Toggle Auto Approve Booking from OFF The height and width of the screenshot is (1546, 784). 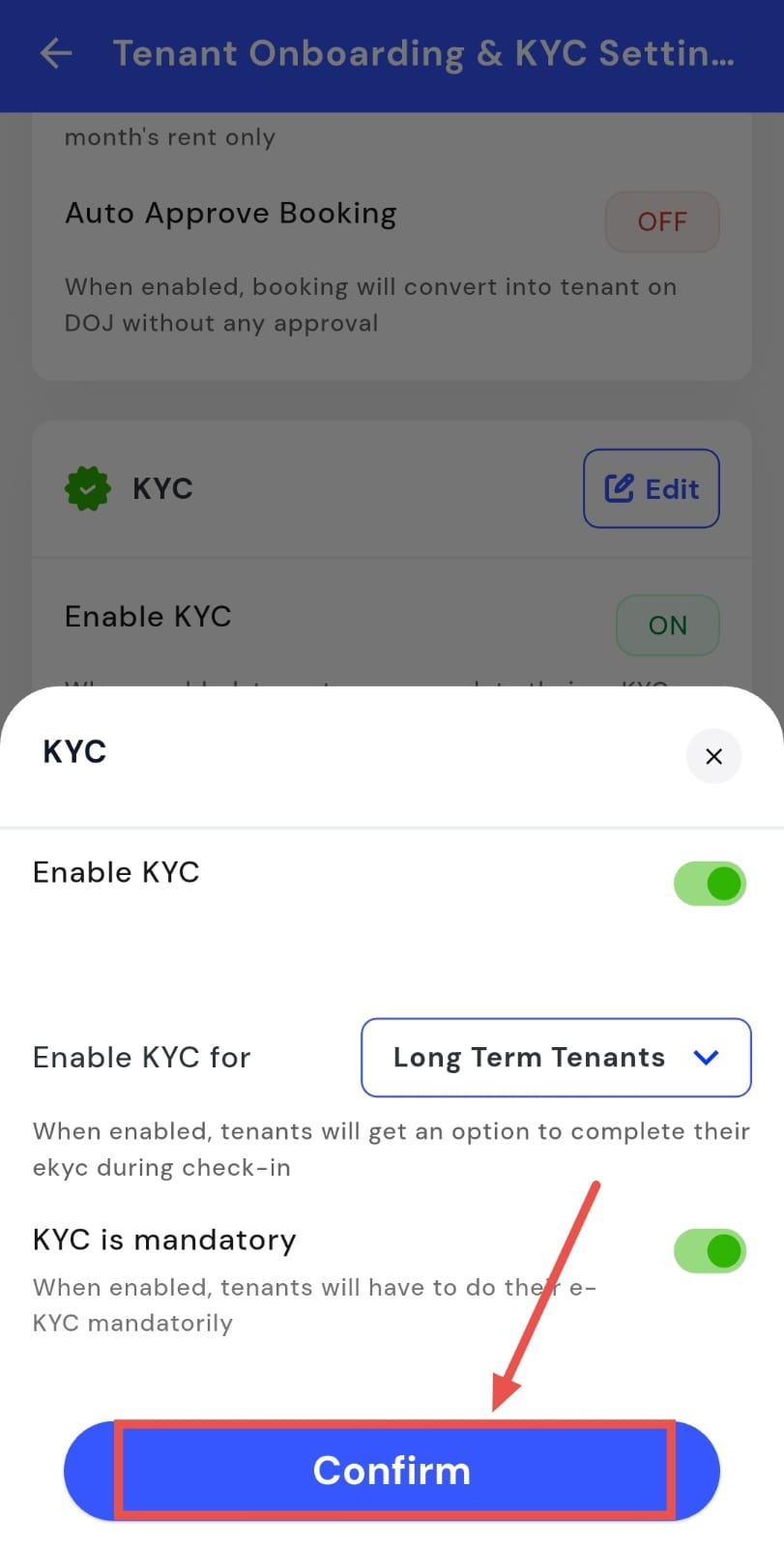pos(661,221)
